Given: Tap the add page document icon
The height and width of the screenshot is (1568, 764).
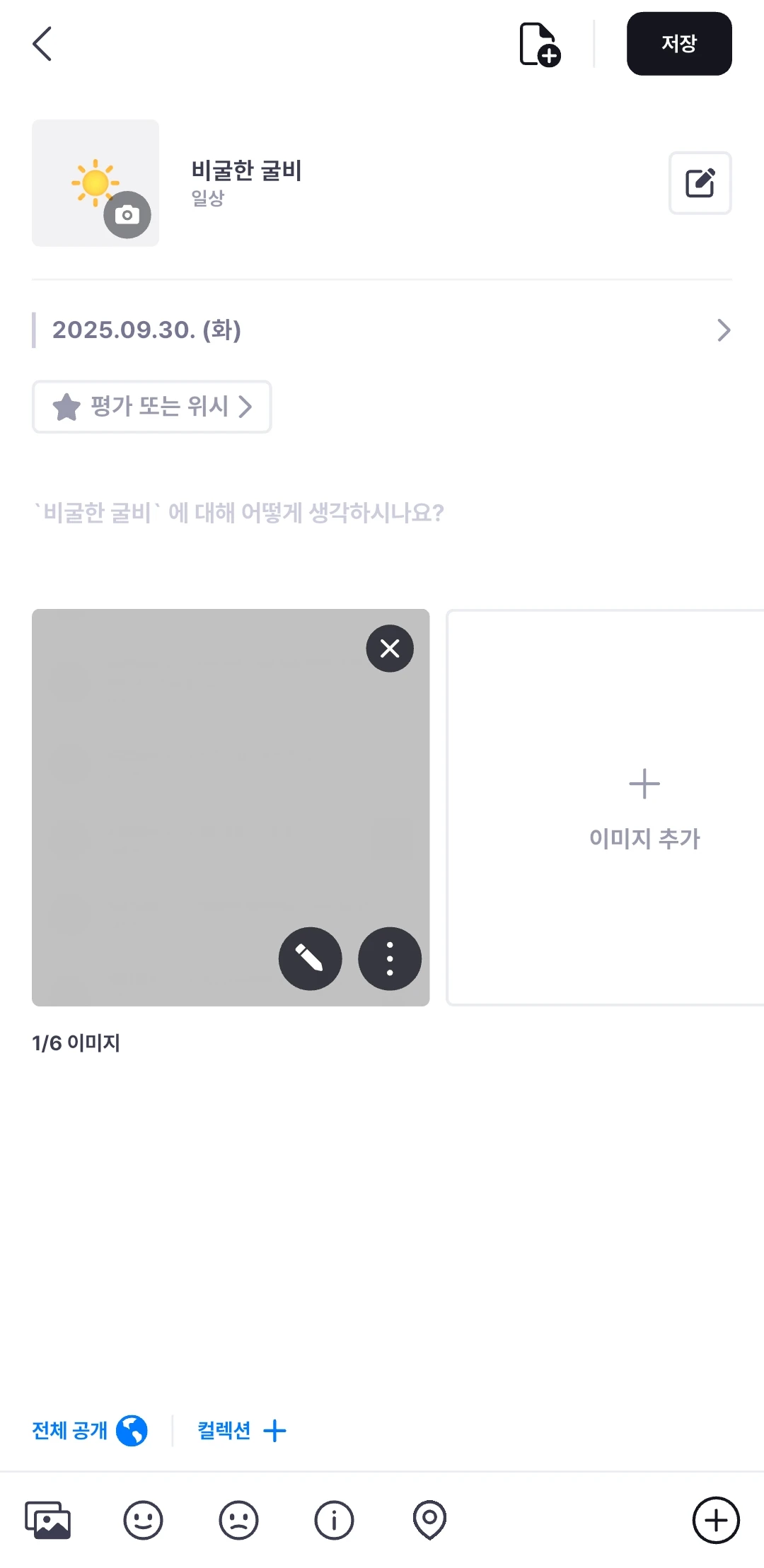Looking at the screenshot, I should click(x=539, y=45).
